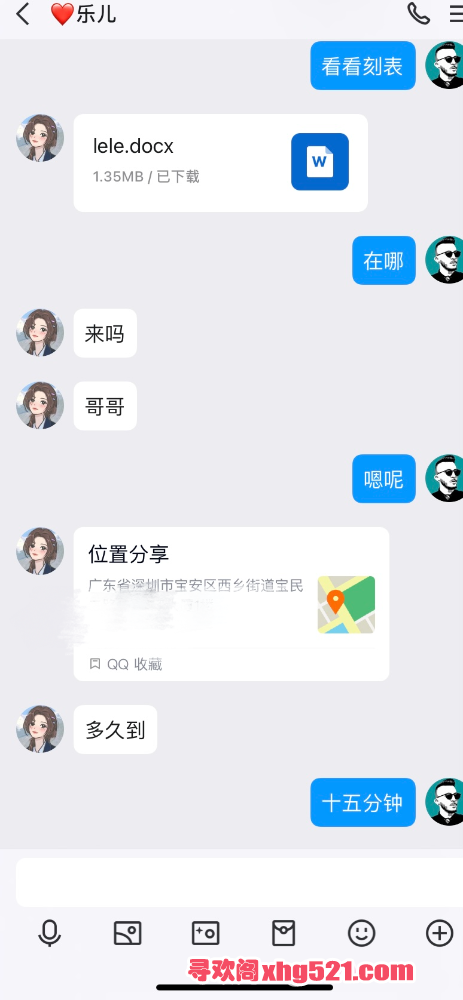Open the plus menu for more options
The width and height of the screenshot is (463, 1000).
[x=439, y=934]
